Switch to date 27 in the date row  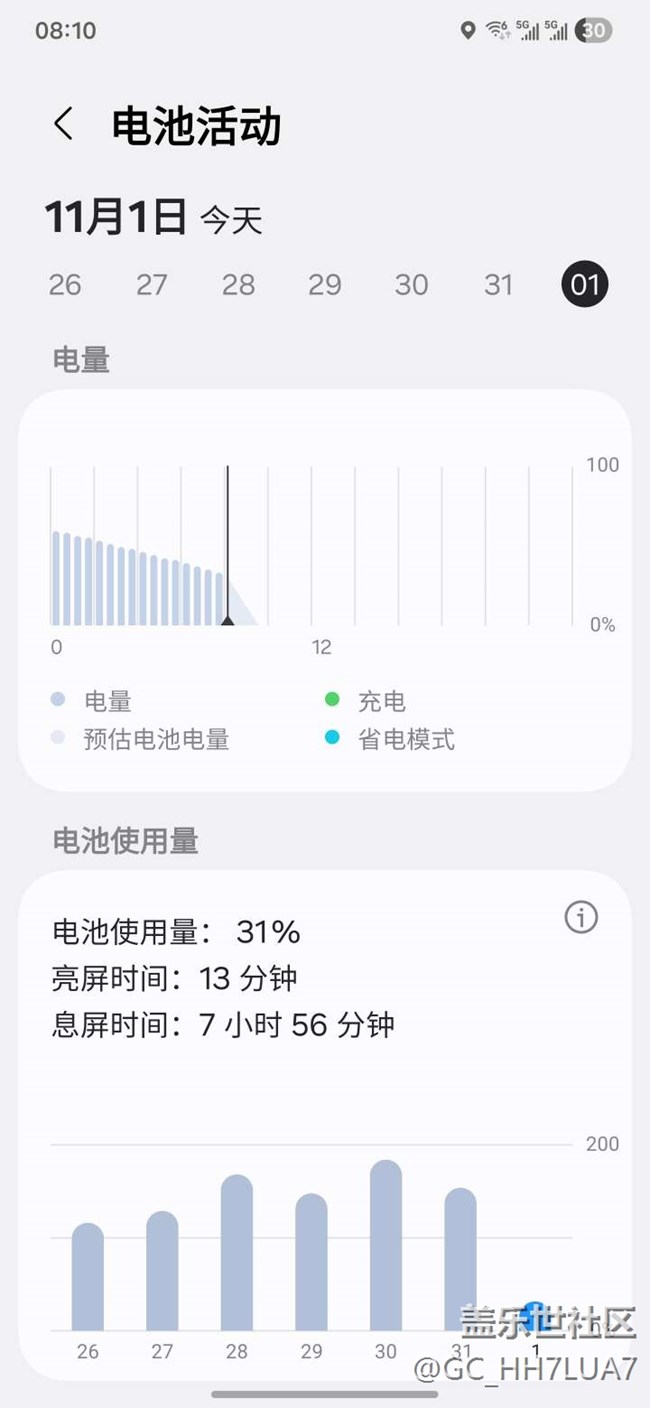click(x=152, y=285)
